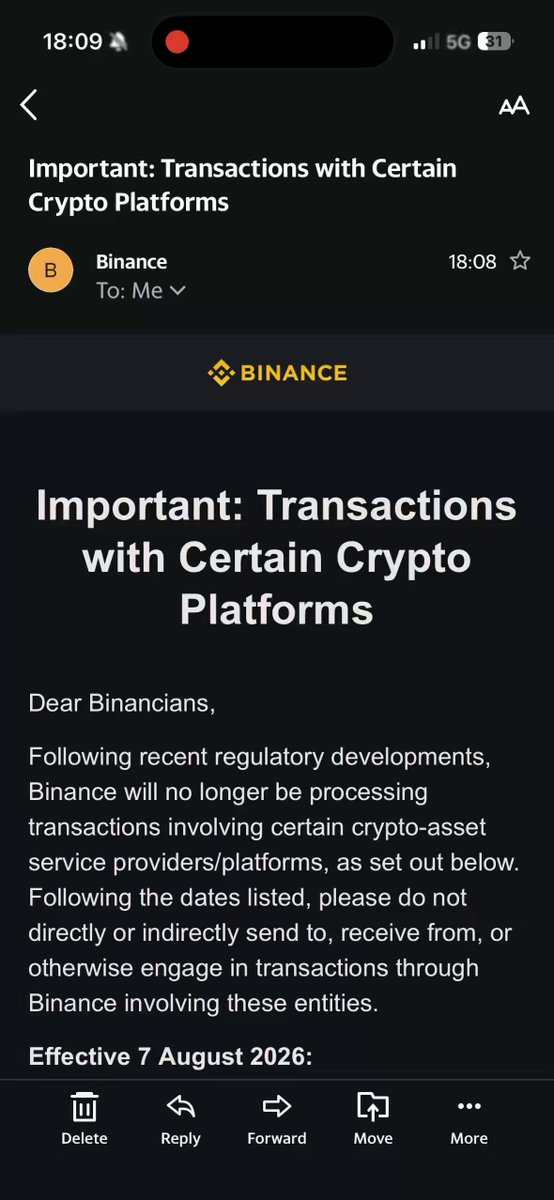The width and height of the screenshot is (554, 1200).
Task: Go back to the inbox
Action: pyautogui.click(x=29, y=105)
